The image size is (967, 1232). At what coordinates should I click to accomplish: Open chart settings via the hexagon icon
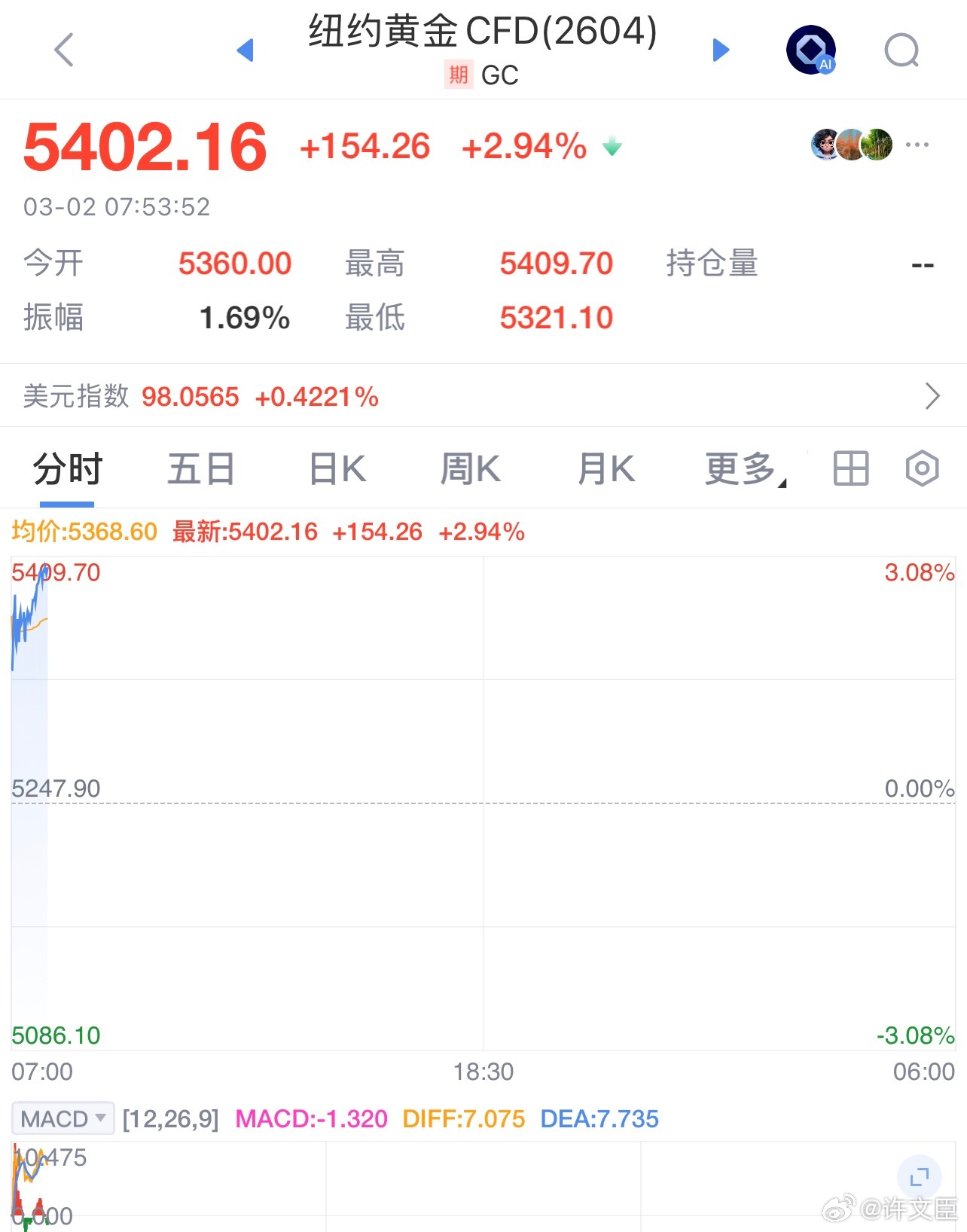pos(922,468)
